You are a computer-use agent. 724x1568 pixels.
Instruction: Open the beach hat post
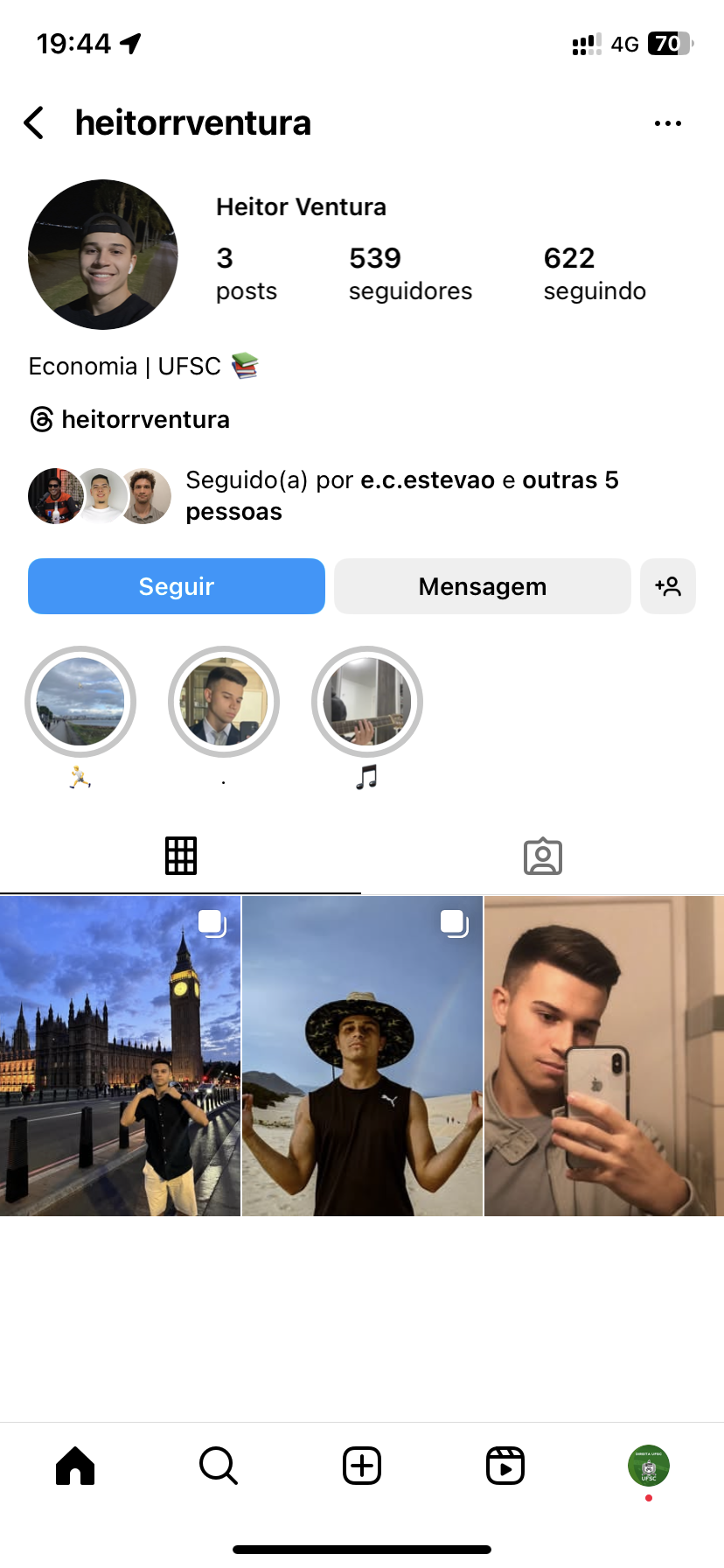click(x=362, y=1055)
